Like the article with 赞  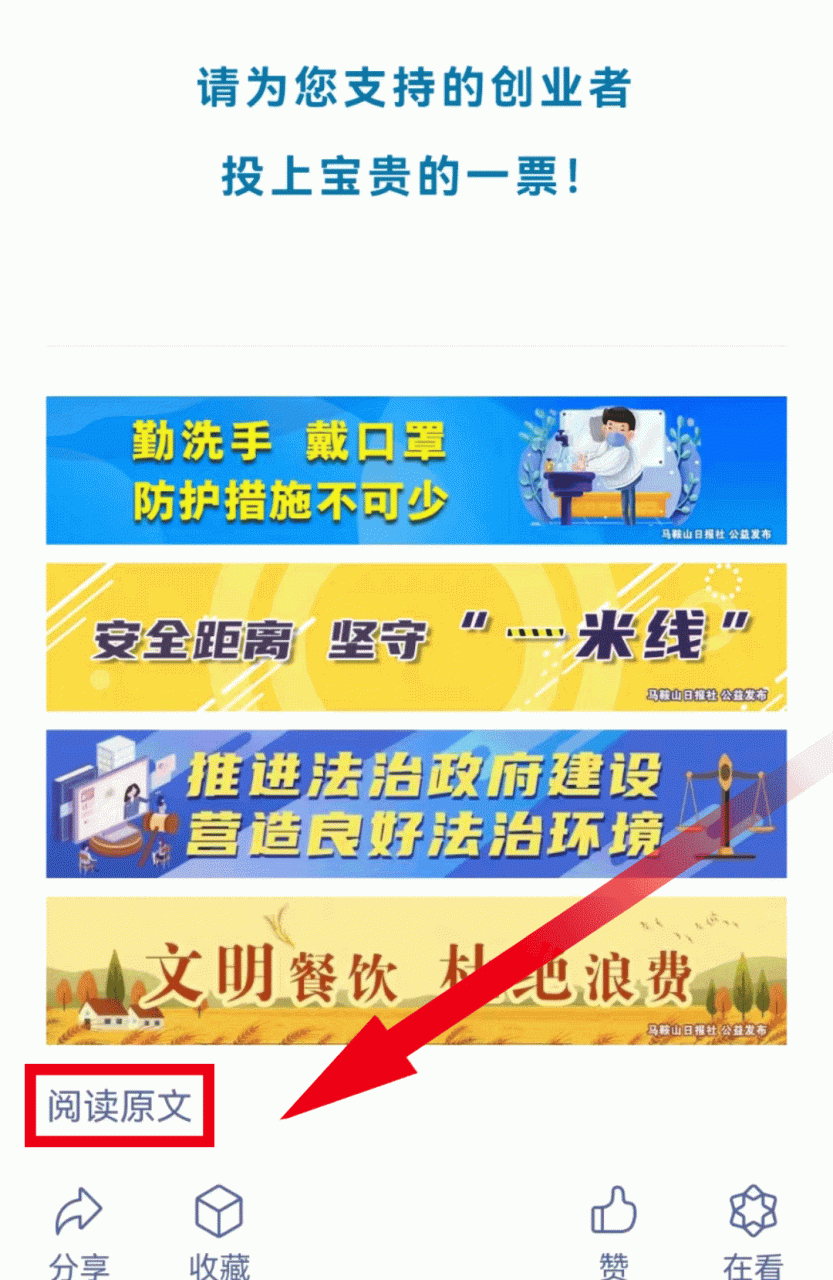click(x=613, y=1232)
